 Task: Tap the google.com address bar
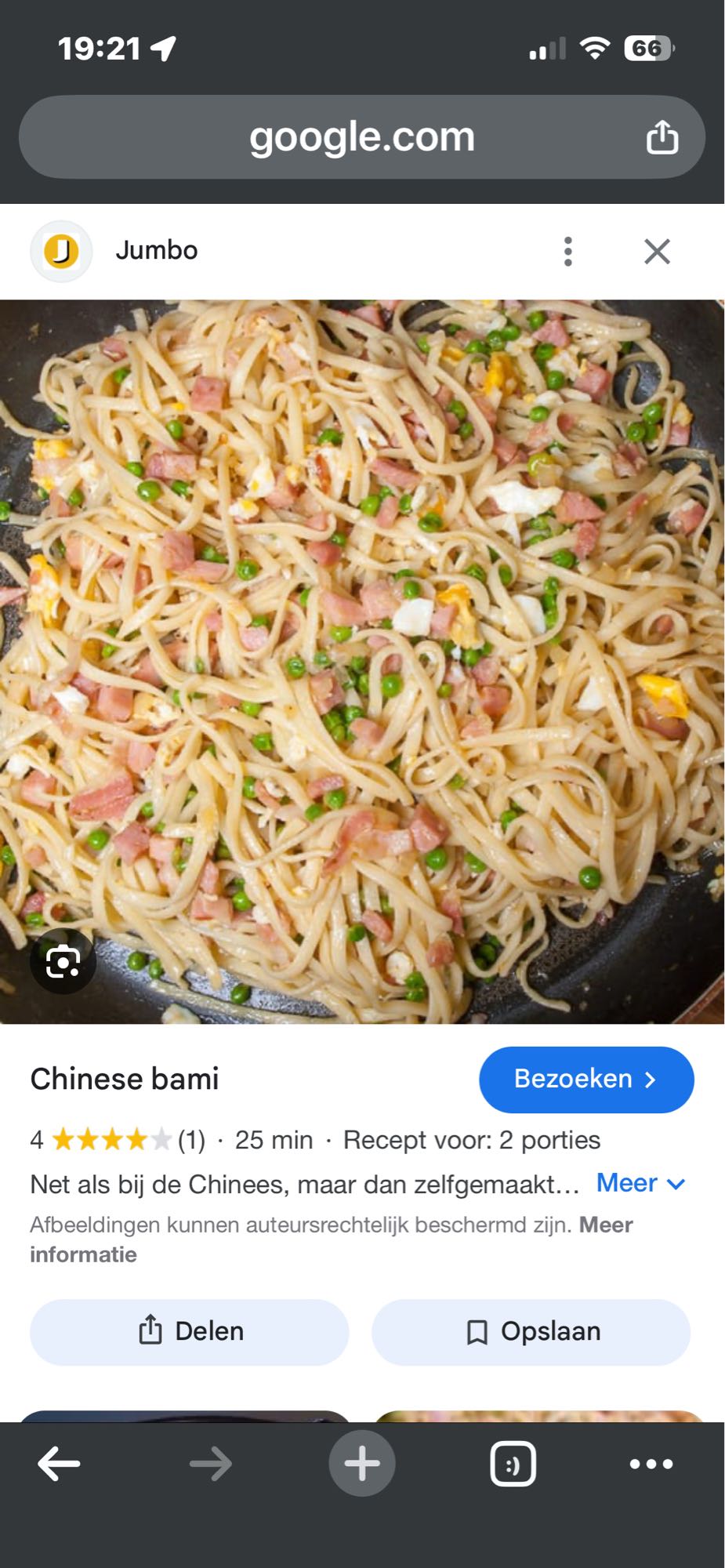point(361,136)
